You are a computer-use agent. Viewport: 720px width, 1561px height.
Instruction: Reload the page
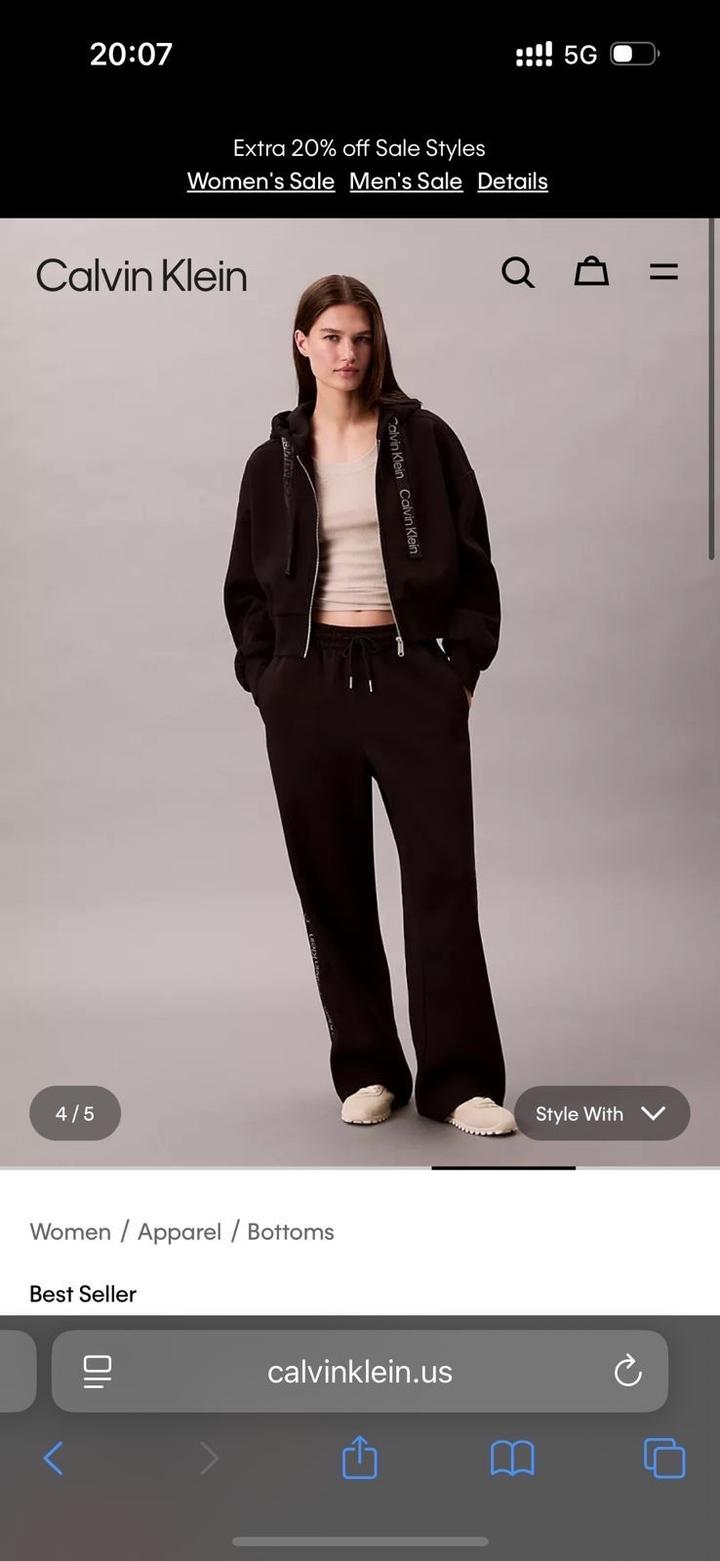pos(627,1371)
